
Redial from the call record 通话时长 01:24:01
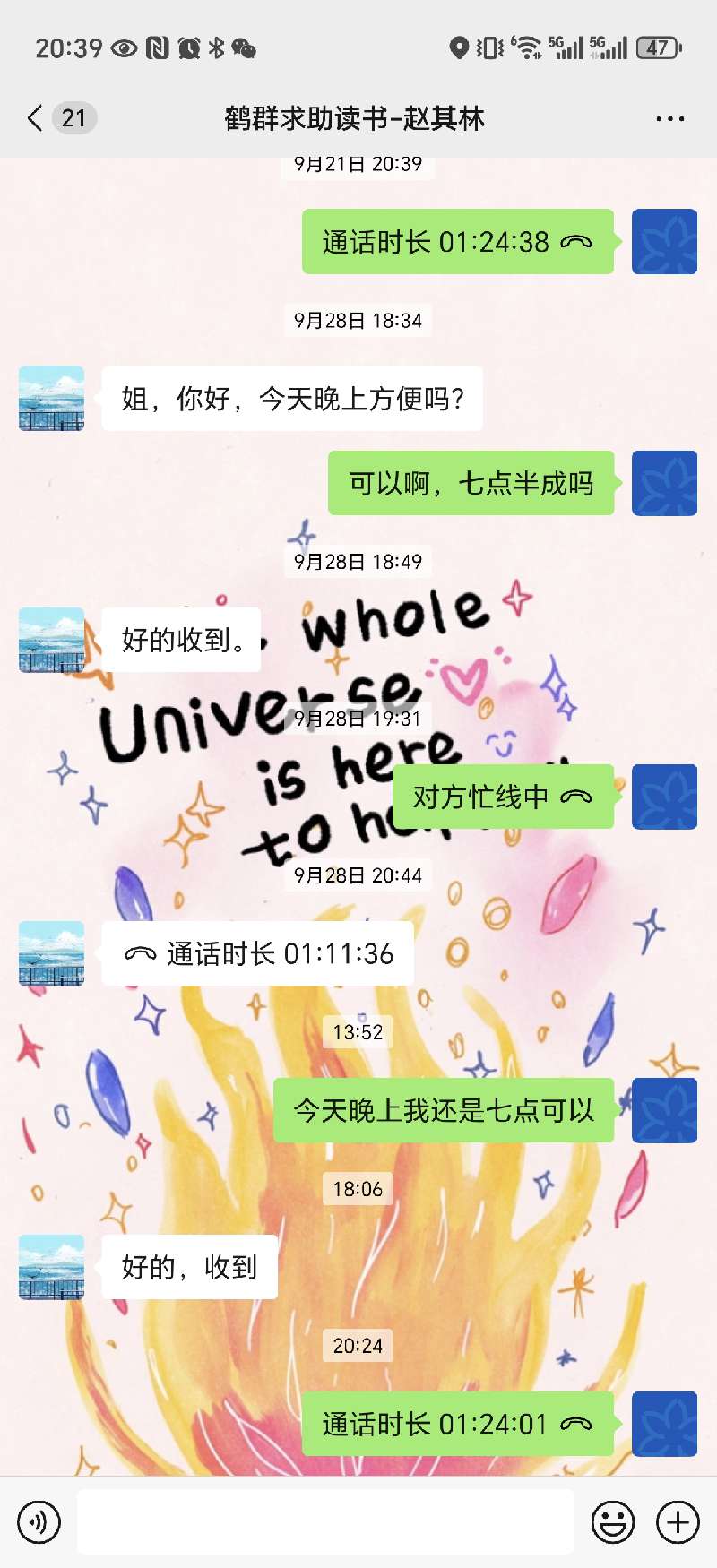pyautogui.click(x=457, y=1424)
